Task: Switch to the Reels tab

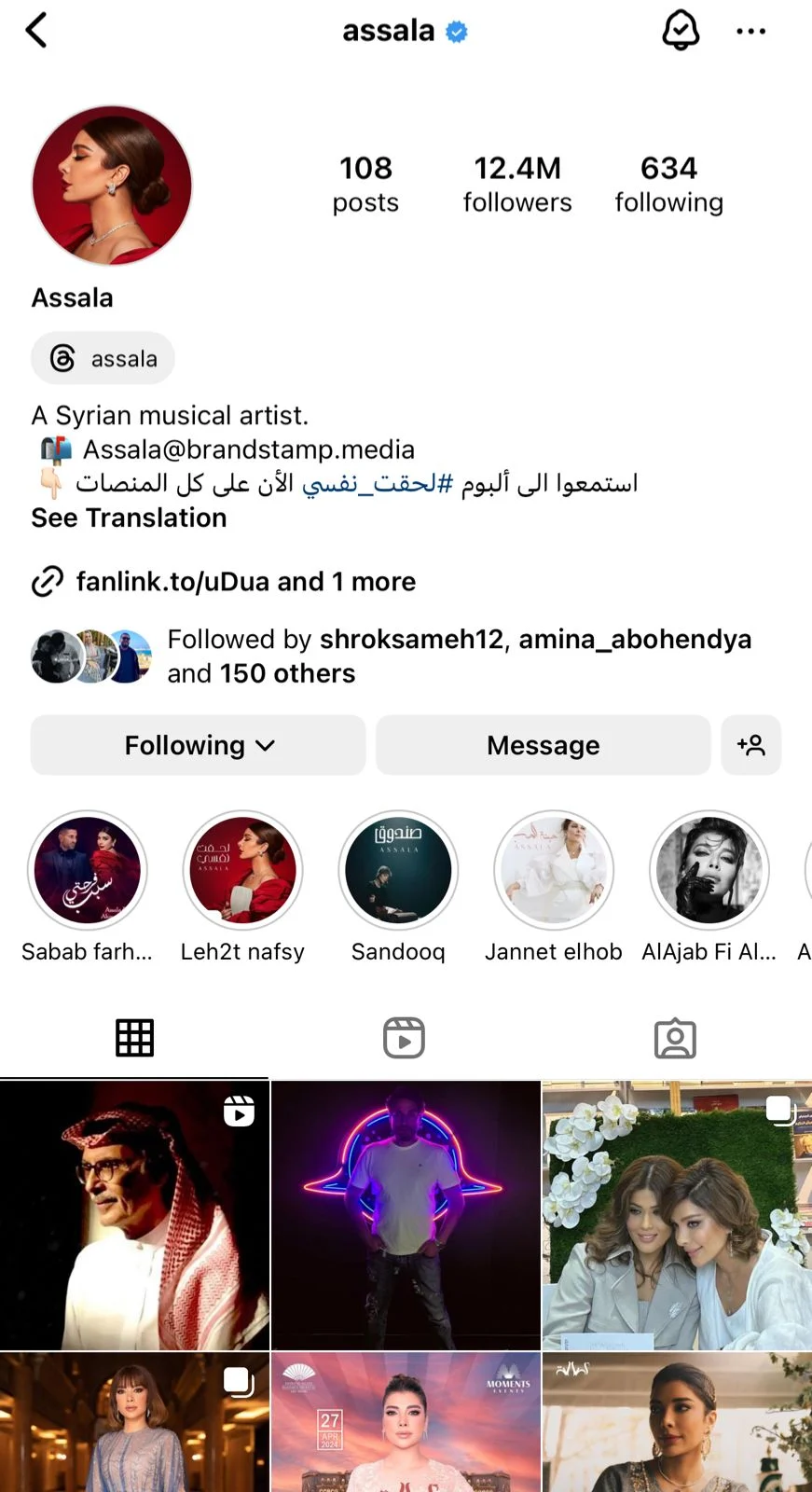Action: (x=404, y=1038)
